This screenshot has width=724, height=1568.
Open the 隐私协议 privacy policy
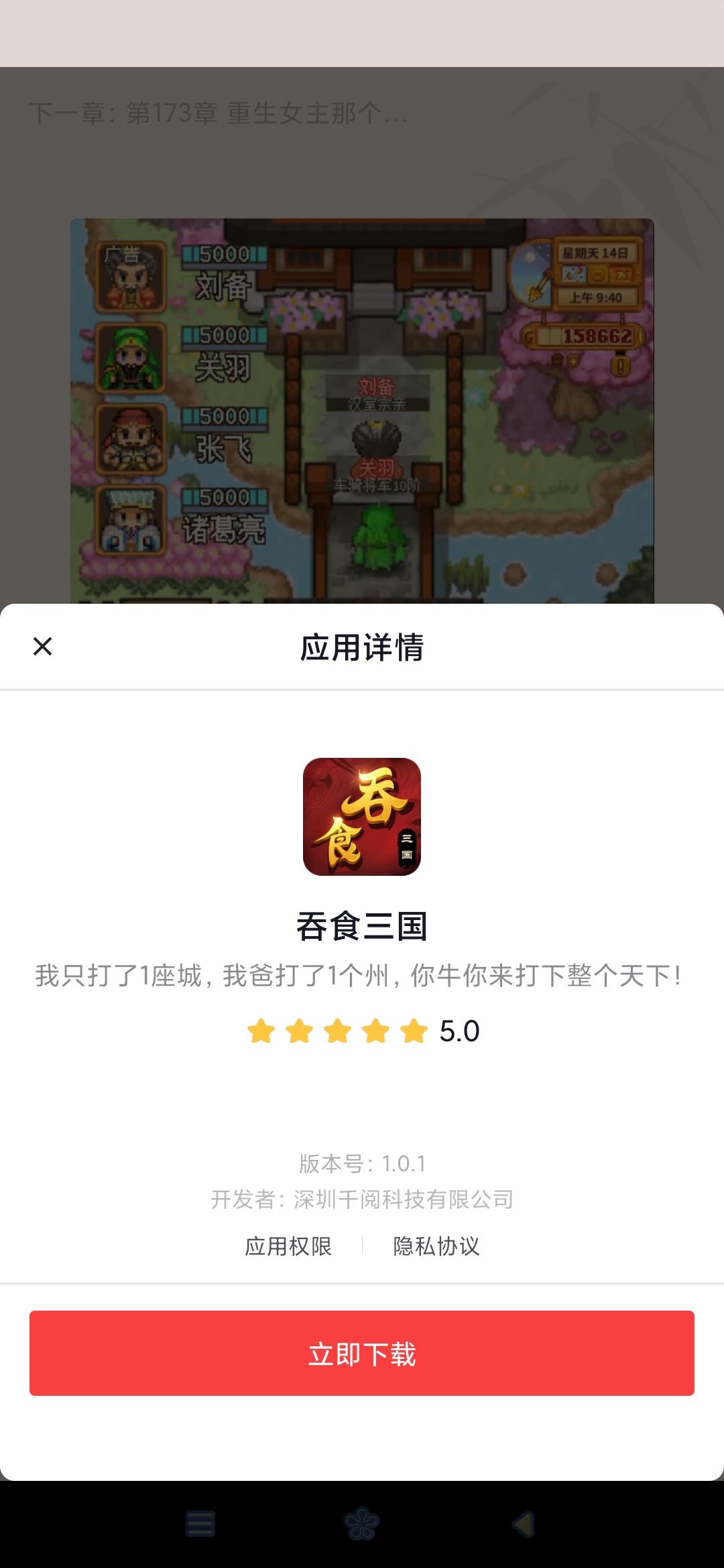click(436, 1244)
